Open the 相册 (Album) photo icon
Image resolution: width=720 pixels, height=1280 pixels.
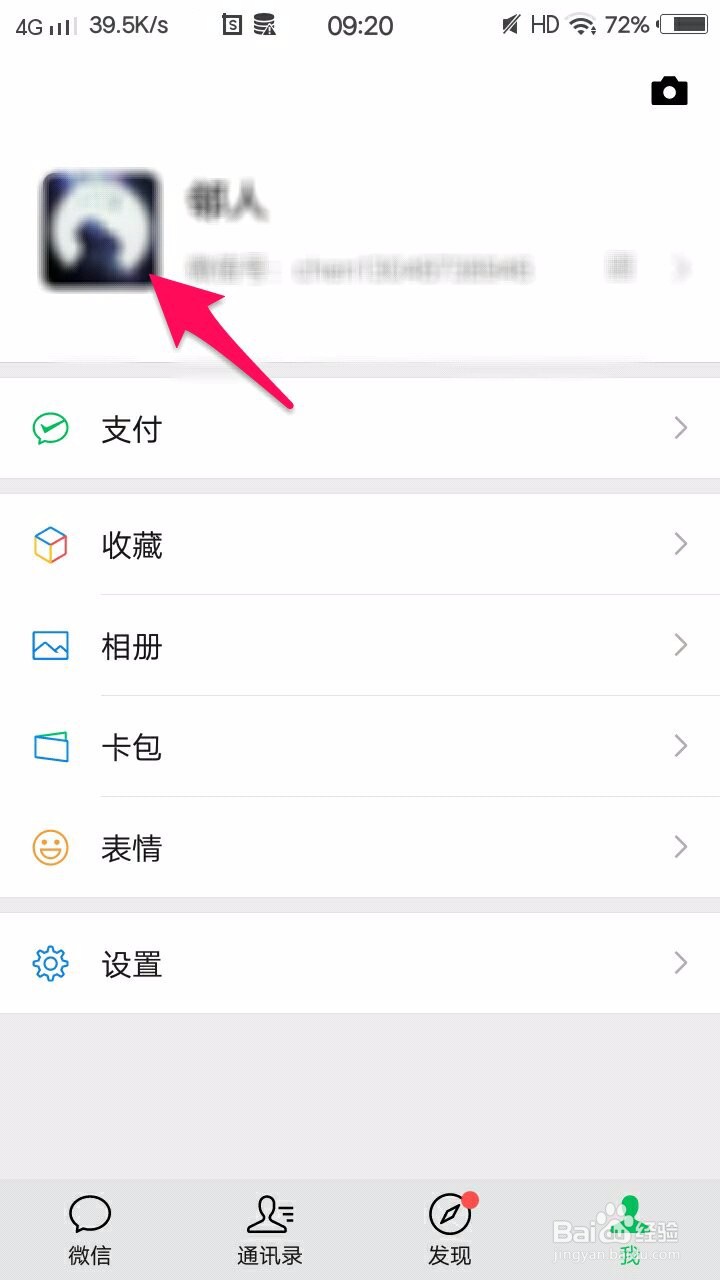coord(50,645)
